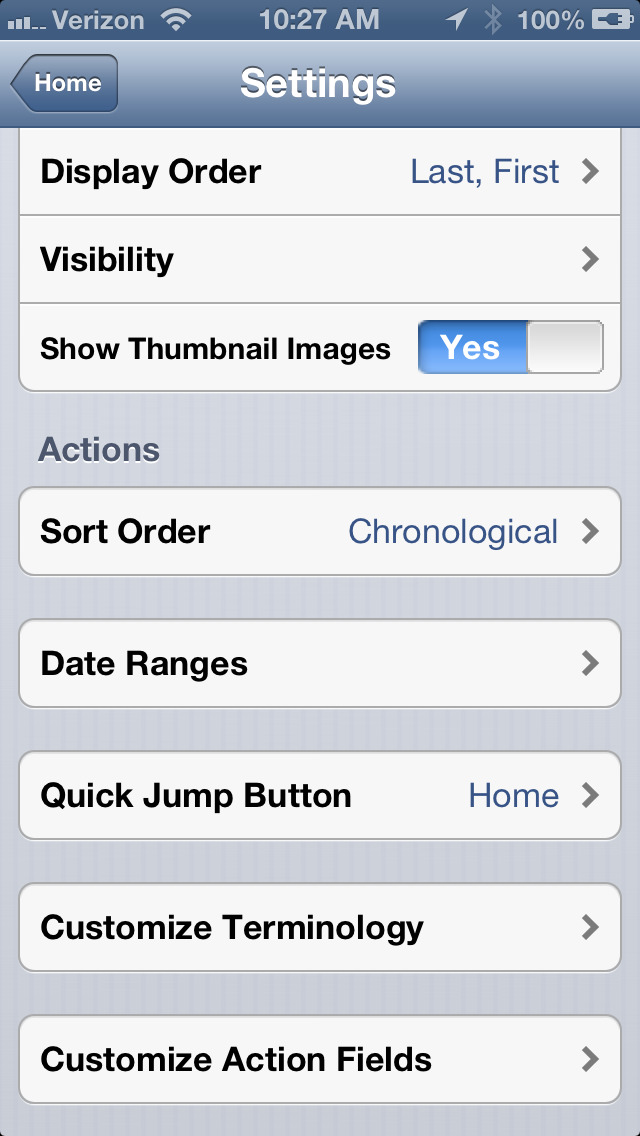The width and height of the screenshot is (640, 1136).
Task: Open the Visibility settings row
Action: [320, 259]
